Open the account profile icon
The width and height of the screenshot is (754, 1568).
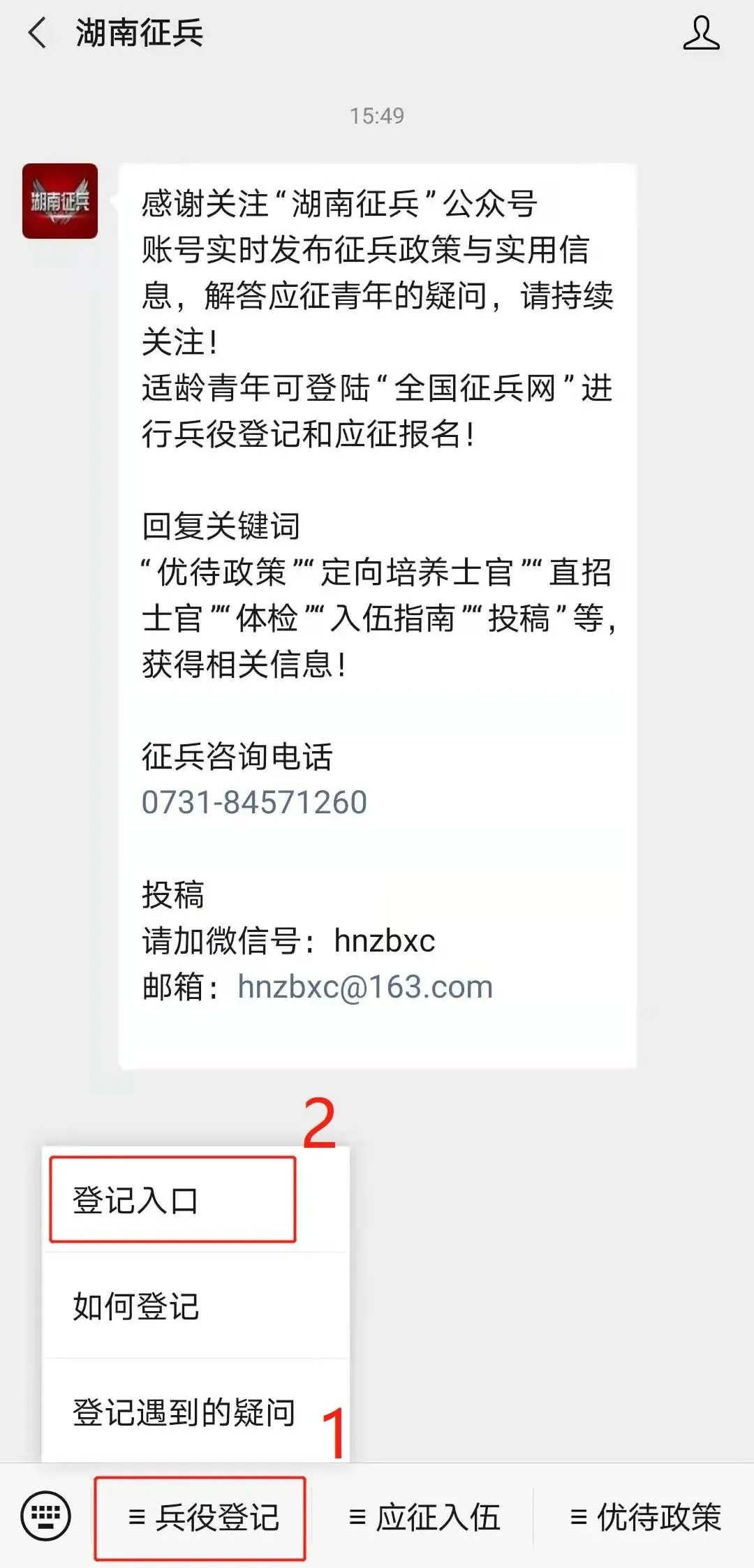700,34
